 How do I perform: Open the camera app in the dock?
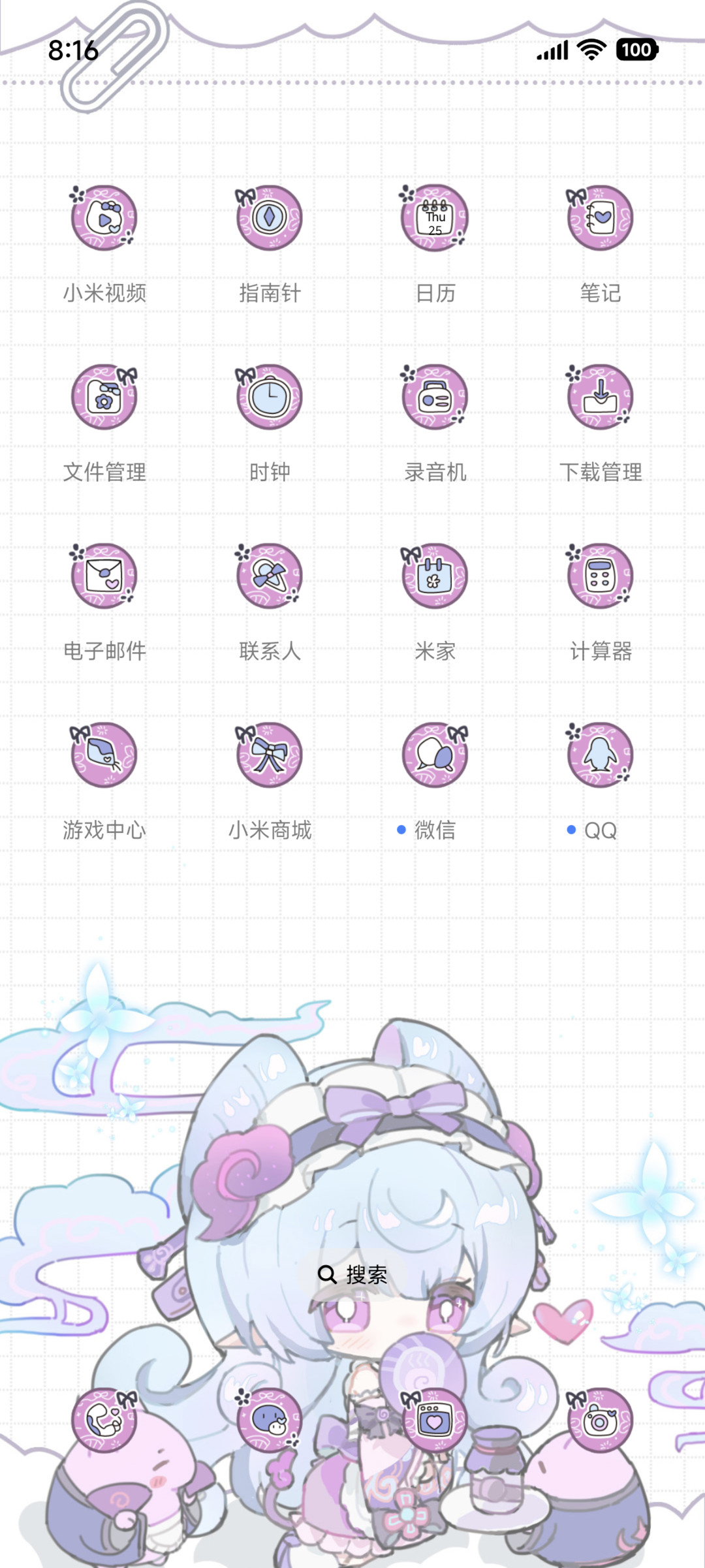600,1420
